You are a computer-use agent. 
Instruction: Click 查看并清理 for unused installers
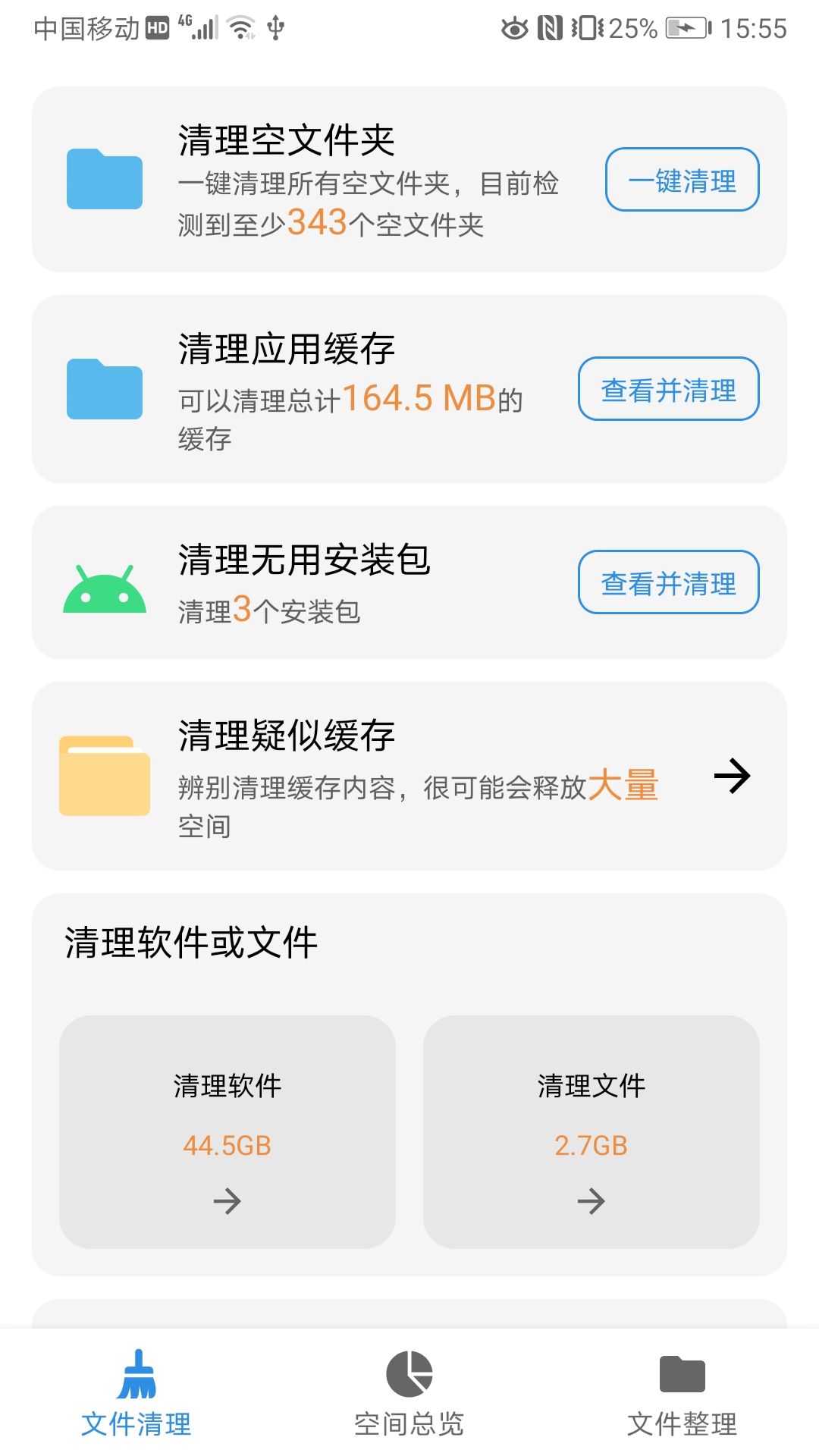click(x=668, y=582)
